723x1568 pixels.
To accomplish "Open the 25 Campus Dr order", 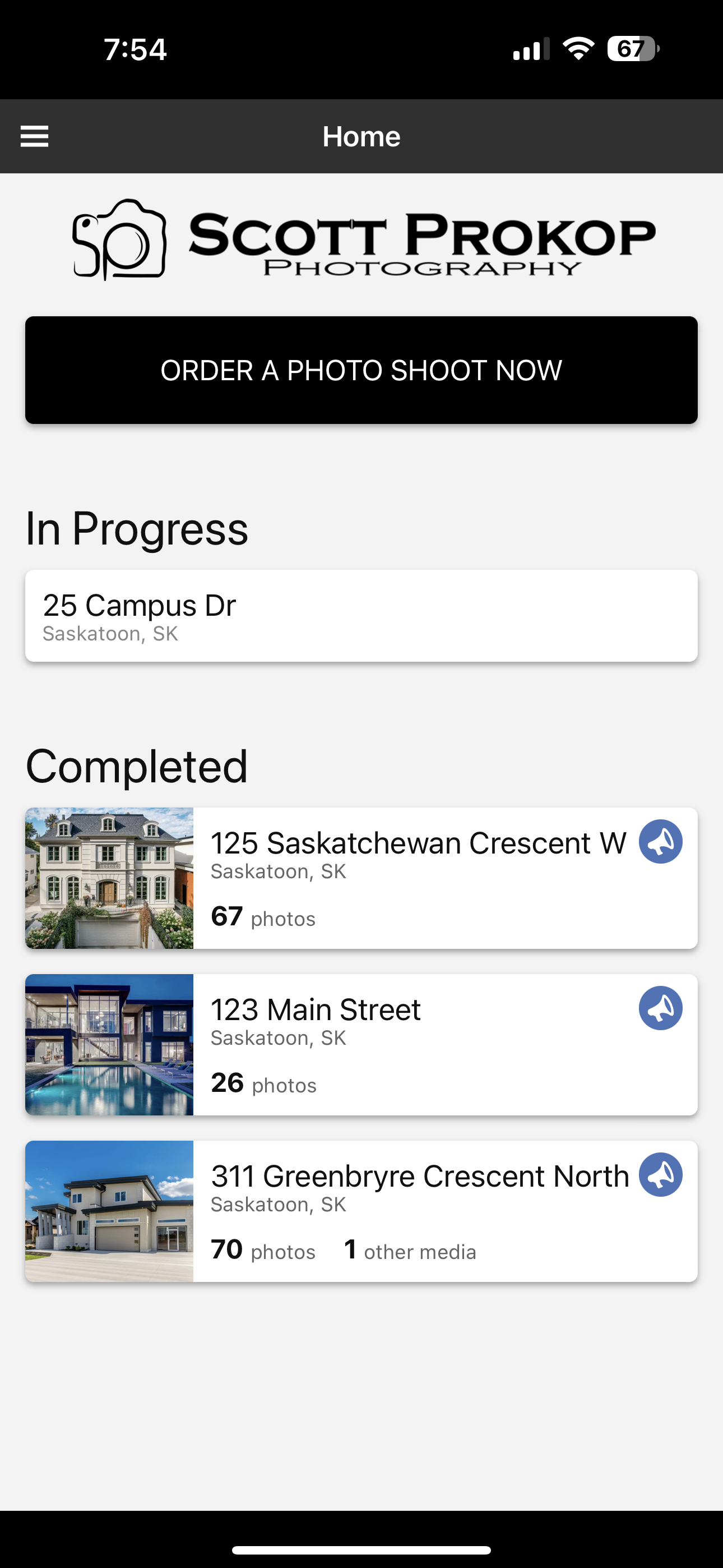I will (361, 616).
